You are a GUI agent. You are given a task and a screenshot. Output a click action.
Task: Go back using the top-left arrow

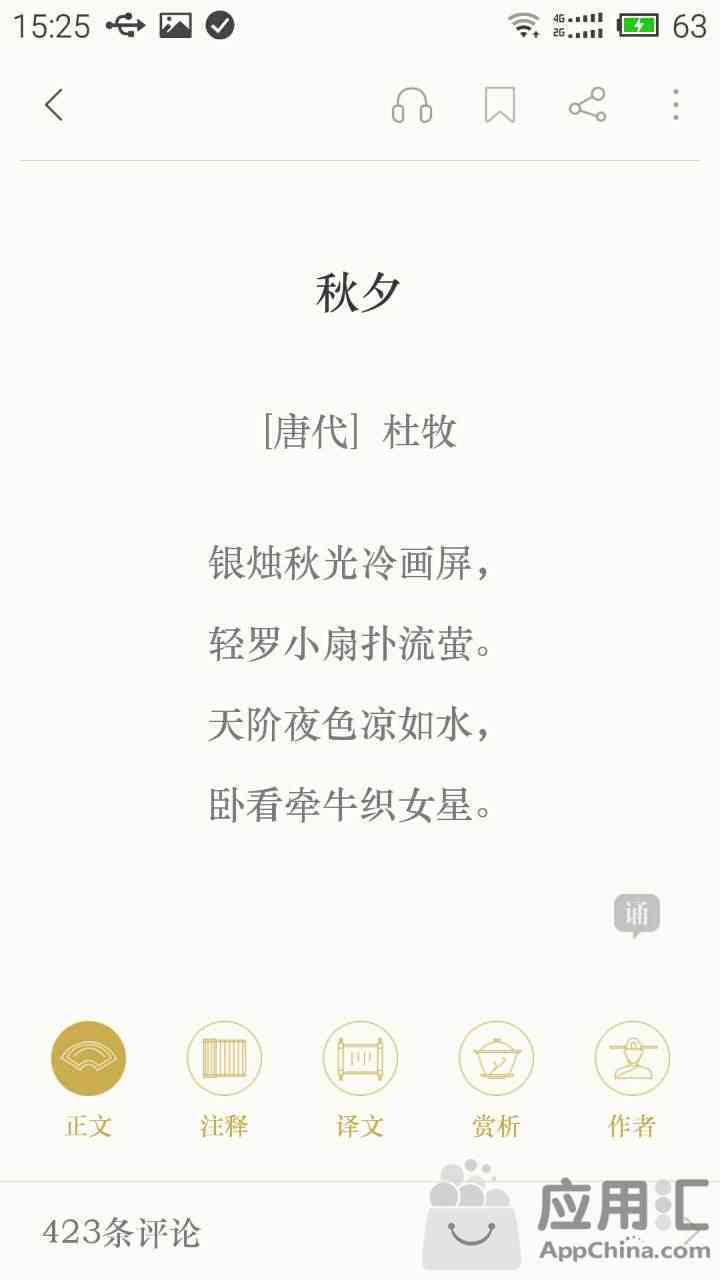54,105
